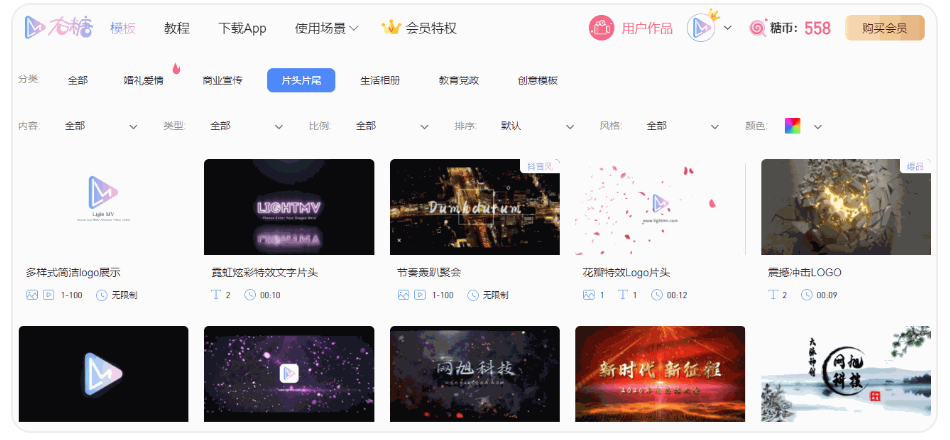Expand the 内容 filter dropdown
The image size is (950, 440).
pyautogui.click(x=101, y=126)
